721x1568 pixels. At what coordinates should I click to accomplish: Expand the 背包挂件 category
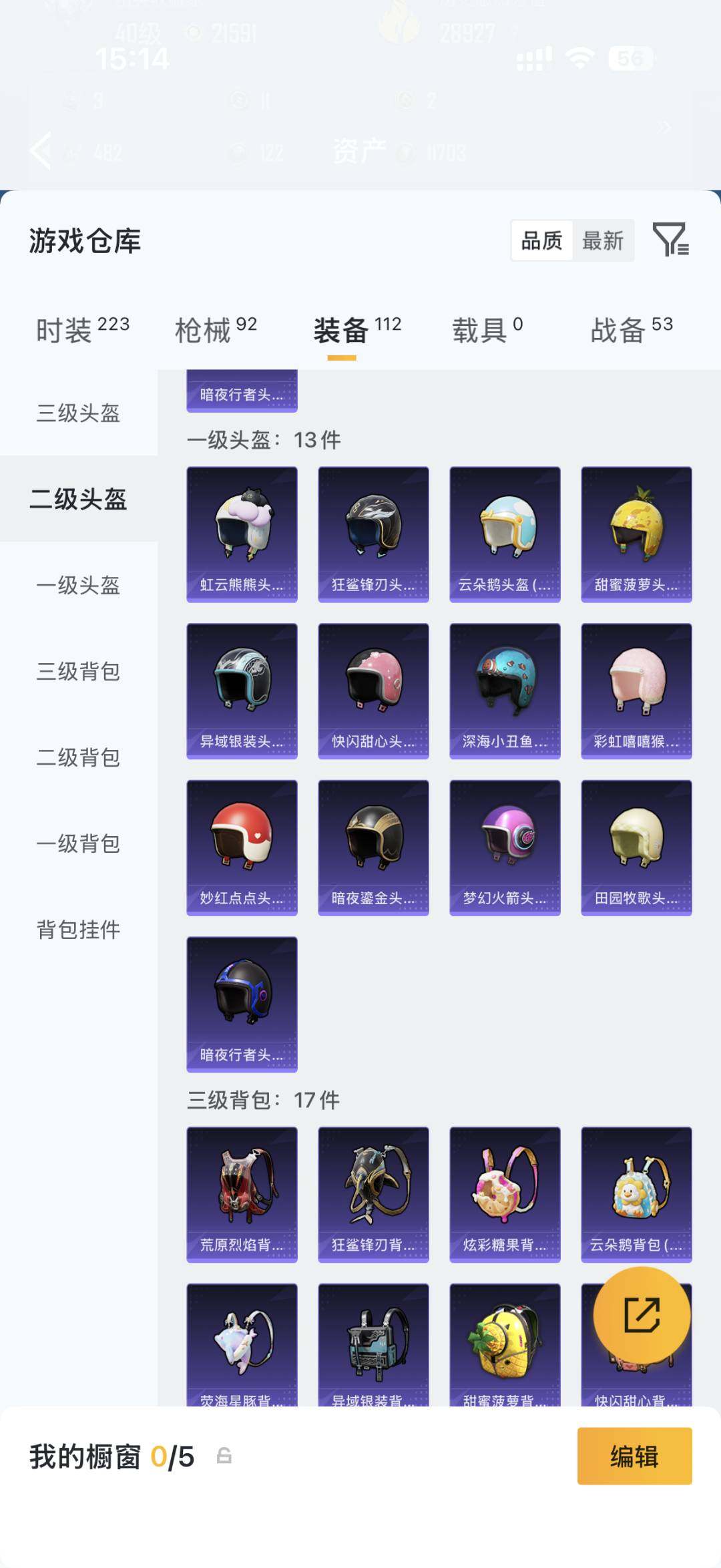click(x=78, y=929)
